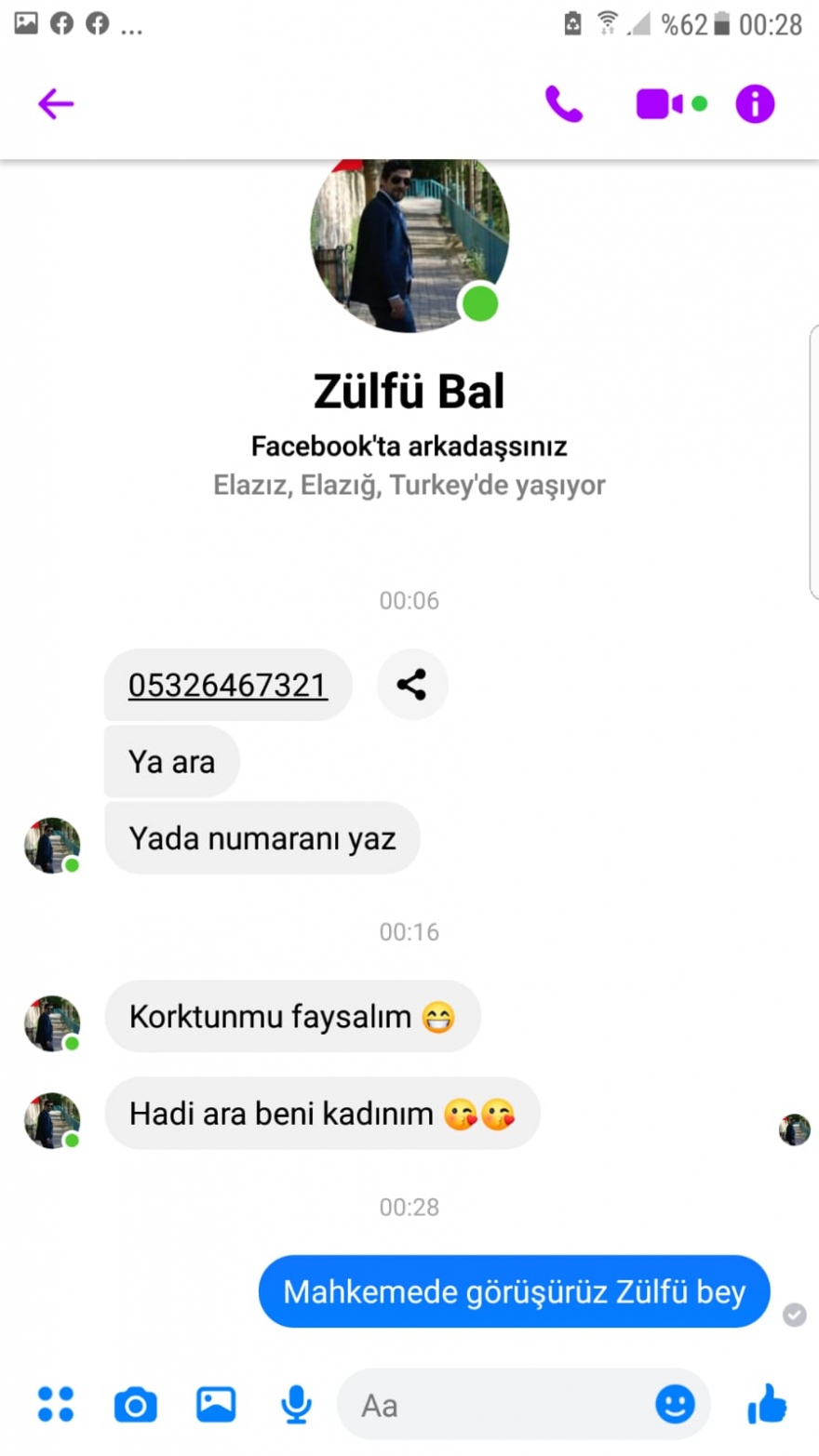This screenshot has width=819, height=1456.
Task: Start a voice call with Zülfü Bal
Action: pos(563,104)
